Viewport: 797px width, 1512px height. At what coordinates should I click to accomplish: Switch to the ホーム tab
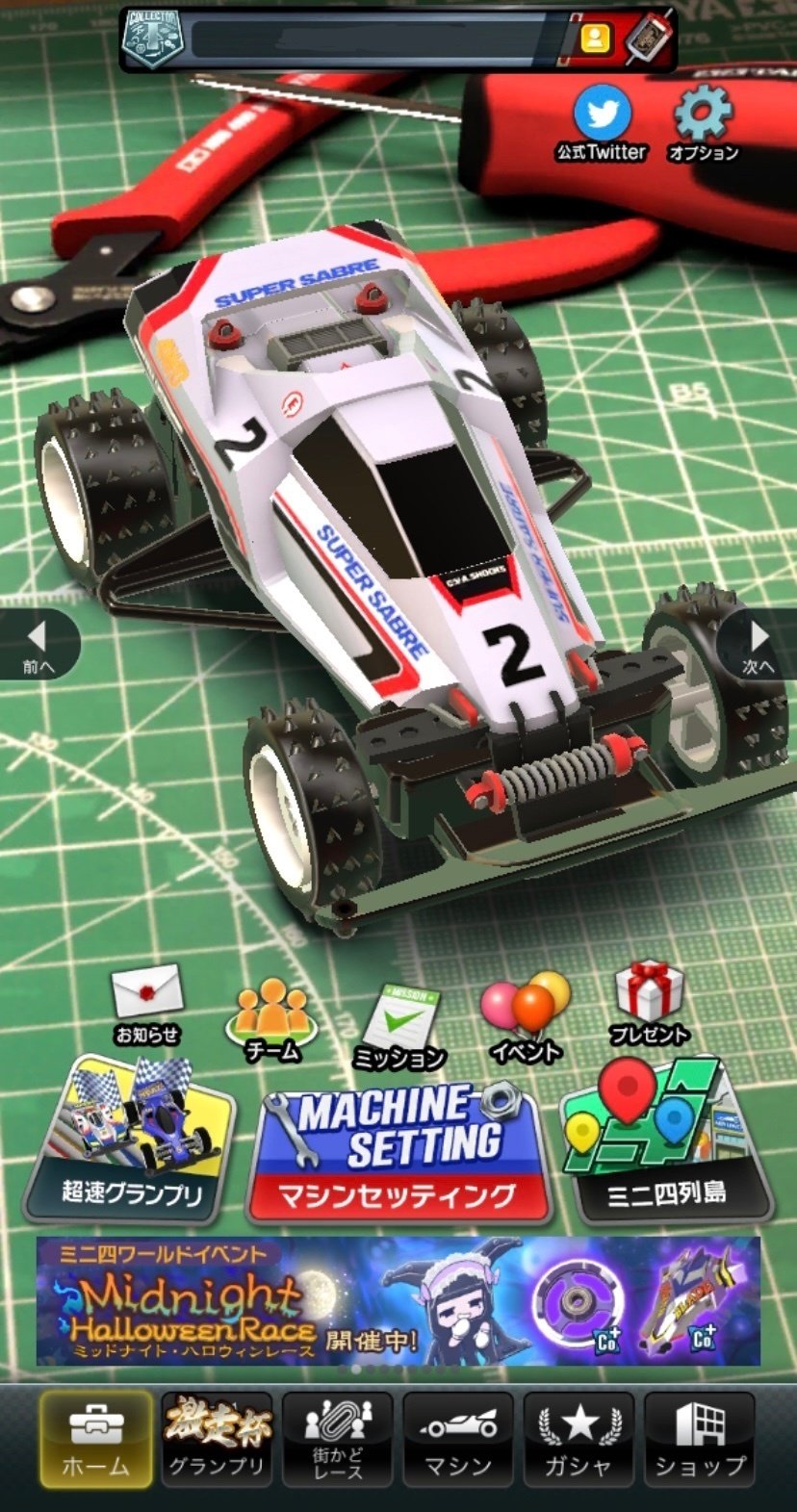click(96, 1440)
